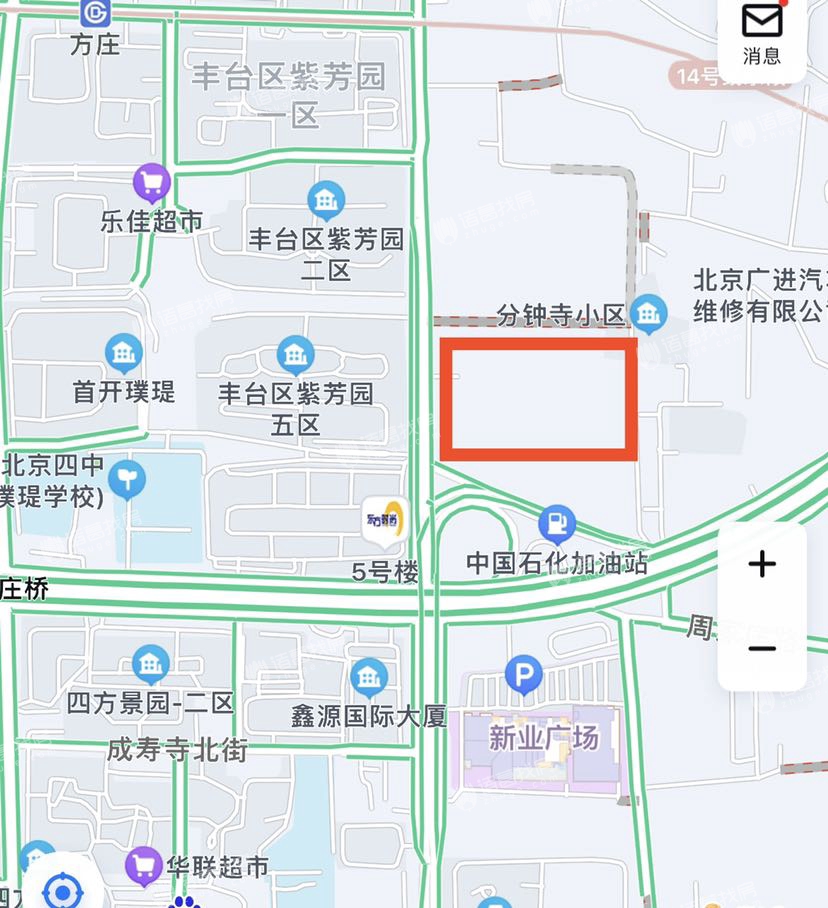Viewport: 828px width, 908px height.
Task: Select the 首开璞瑅 marker
Action: [124, 353]
